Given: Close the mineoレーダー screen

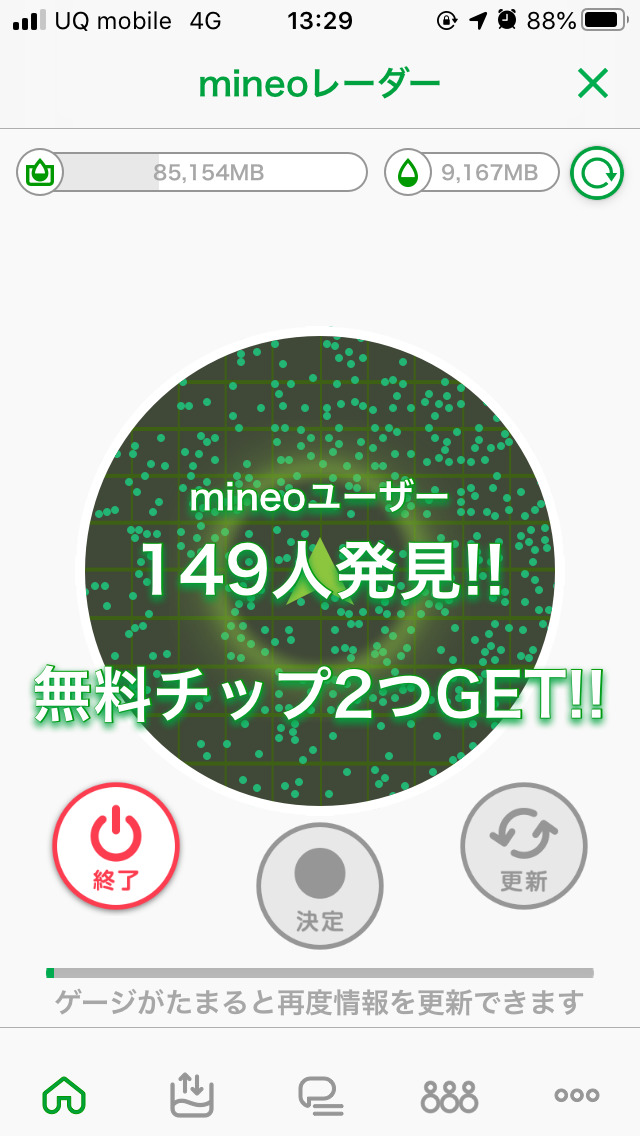Looking at the screenshot, I should pos(593,85).
